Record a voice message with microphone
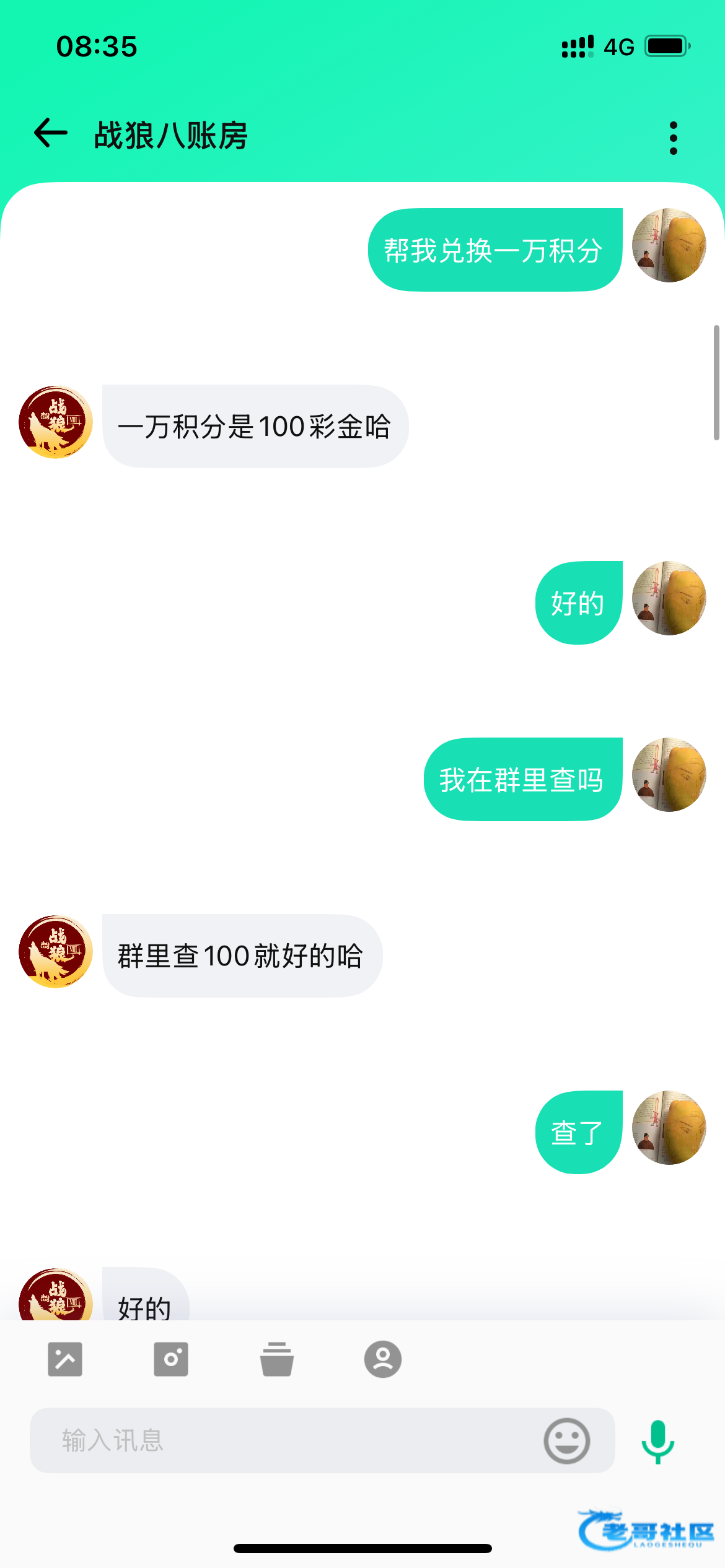 coord(657,1440)
